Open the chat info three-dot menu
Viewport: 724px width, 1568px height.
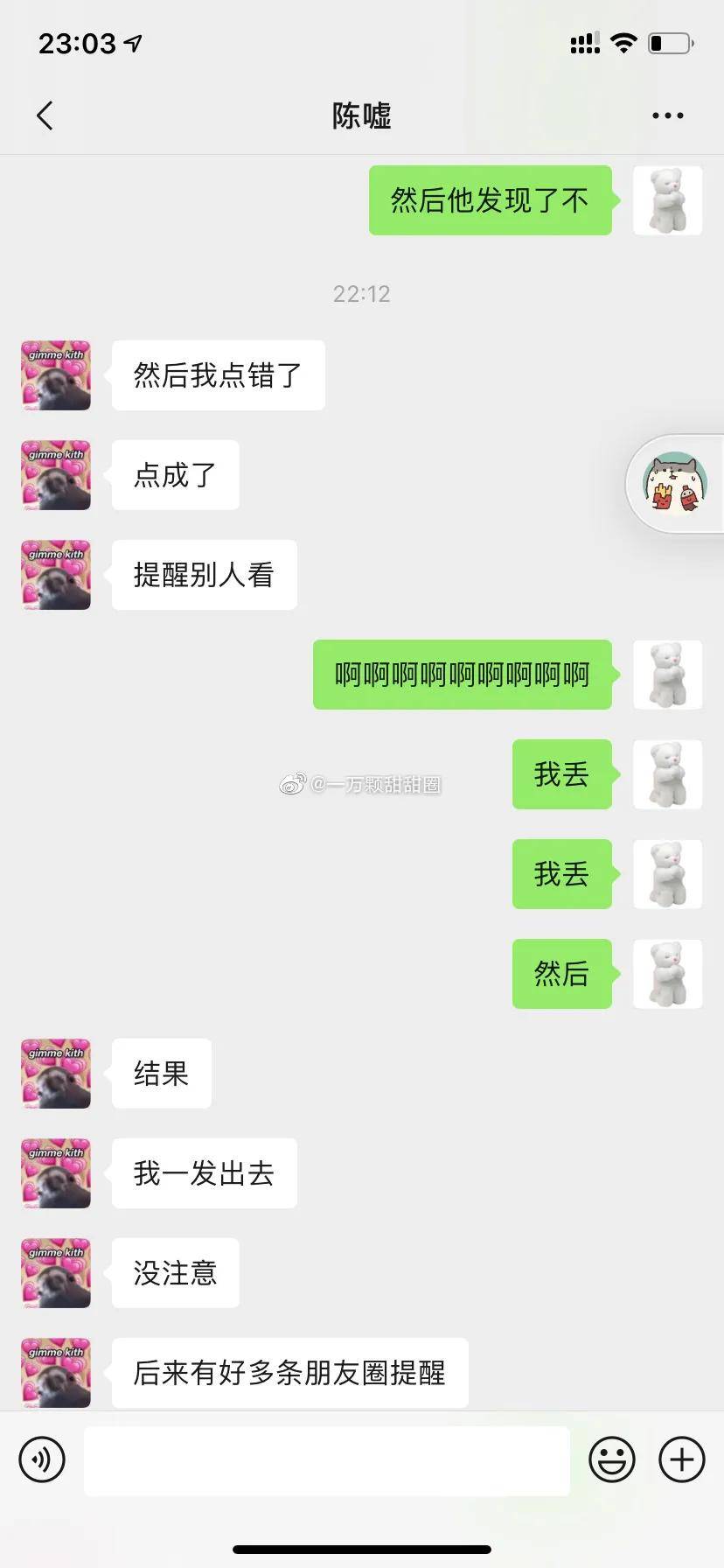click(667, 115)
